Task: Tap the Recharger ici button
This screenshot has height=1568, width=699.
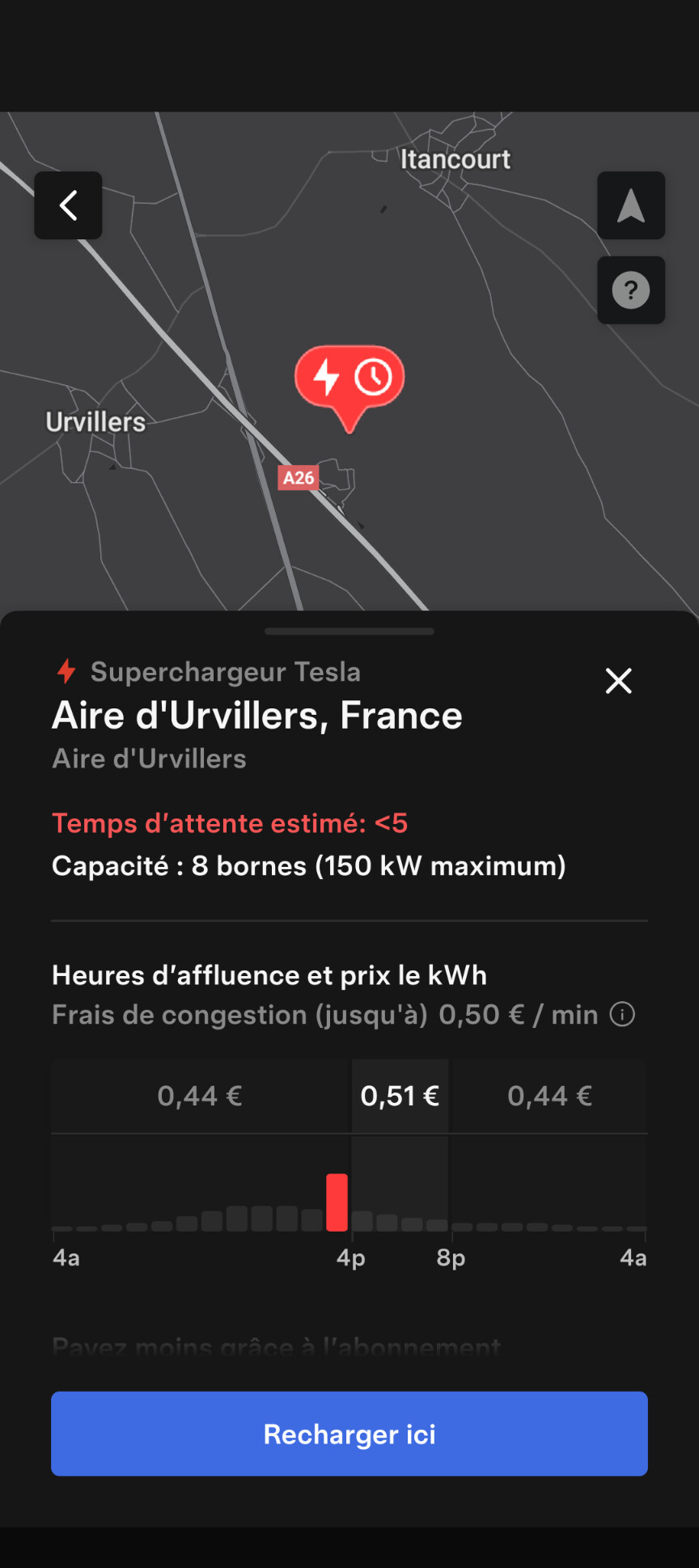Action: (349, 1434)
